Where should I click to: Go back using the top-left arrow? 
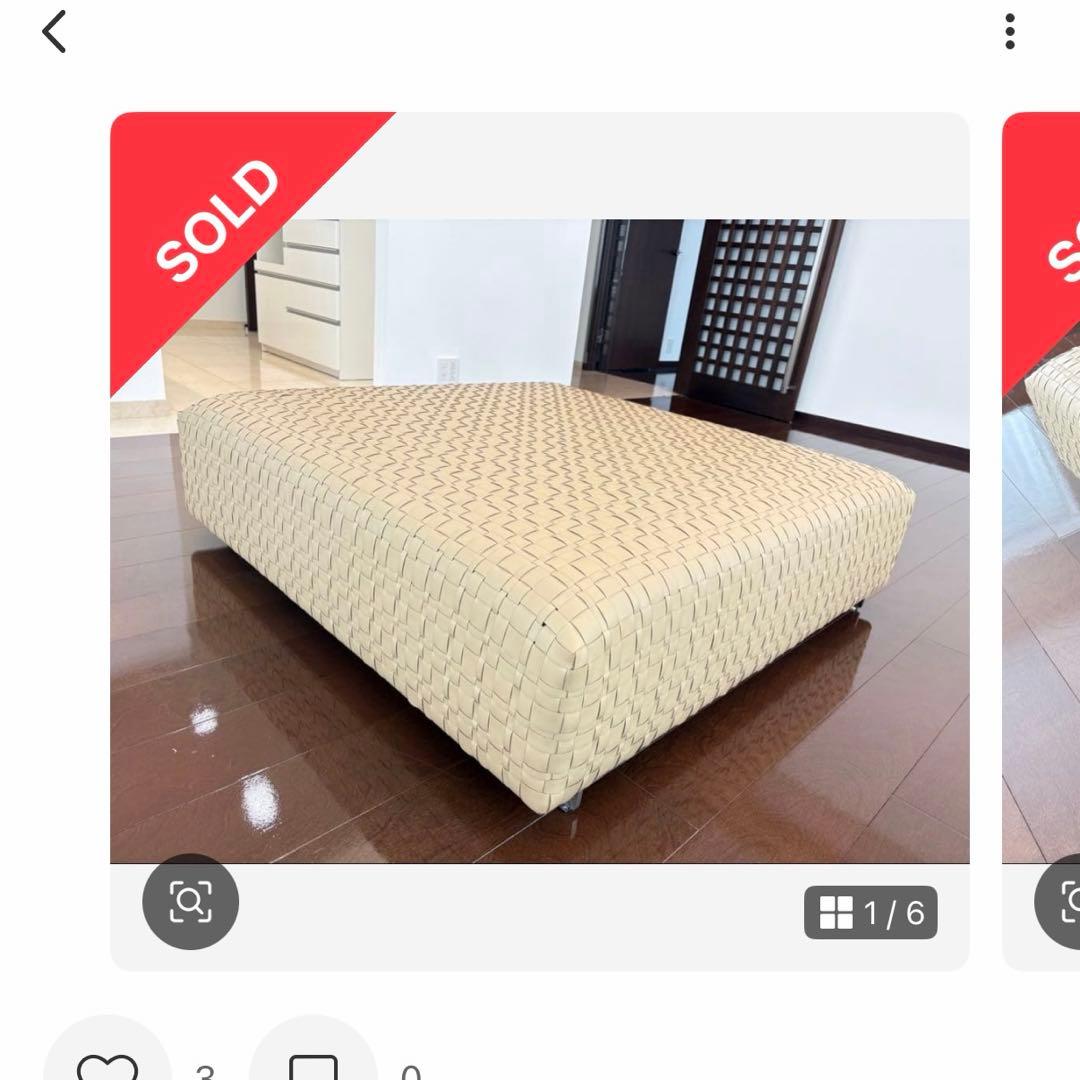pyautogui.click(x=54, y=32)
